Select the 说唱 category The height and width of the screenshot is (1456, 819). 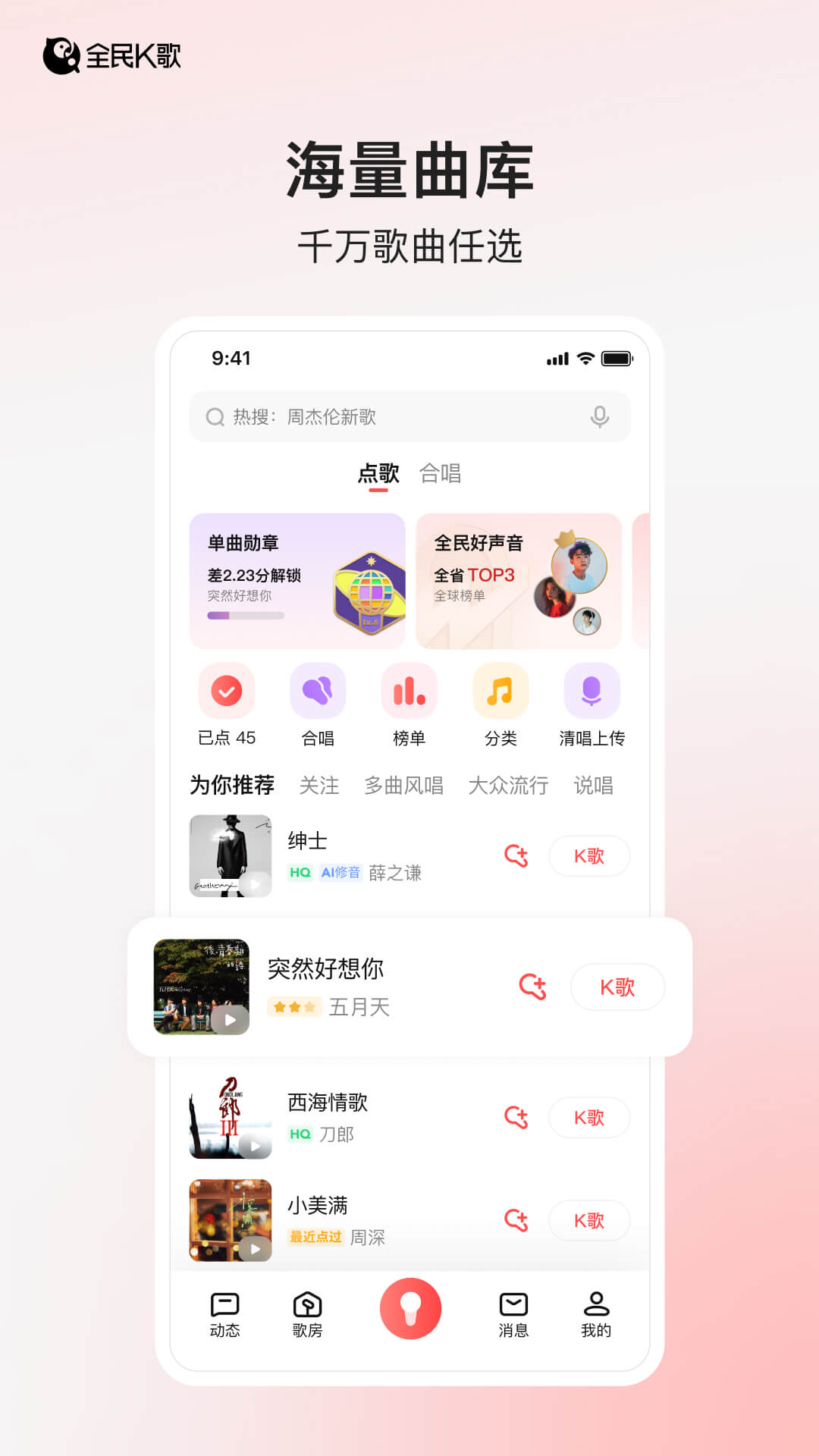(x=595, y=786)
